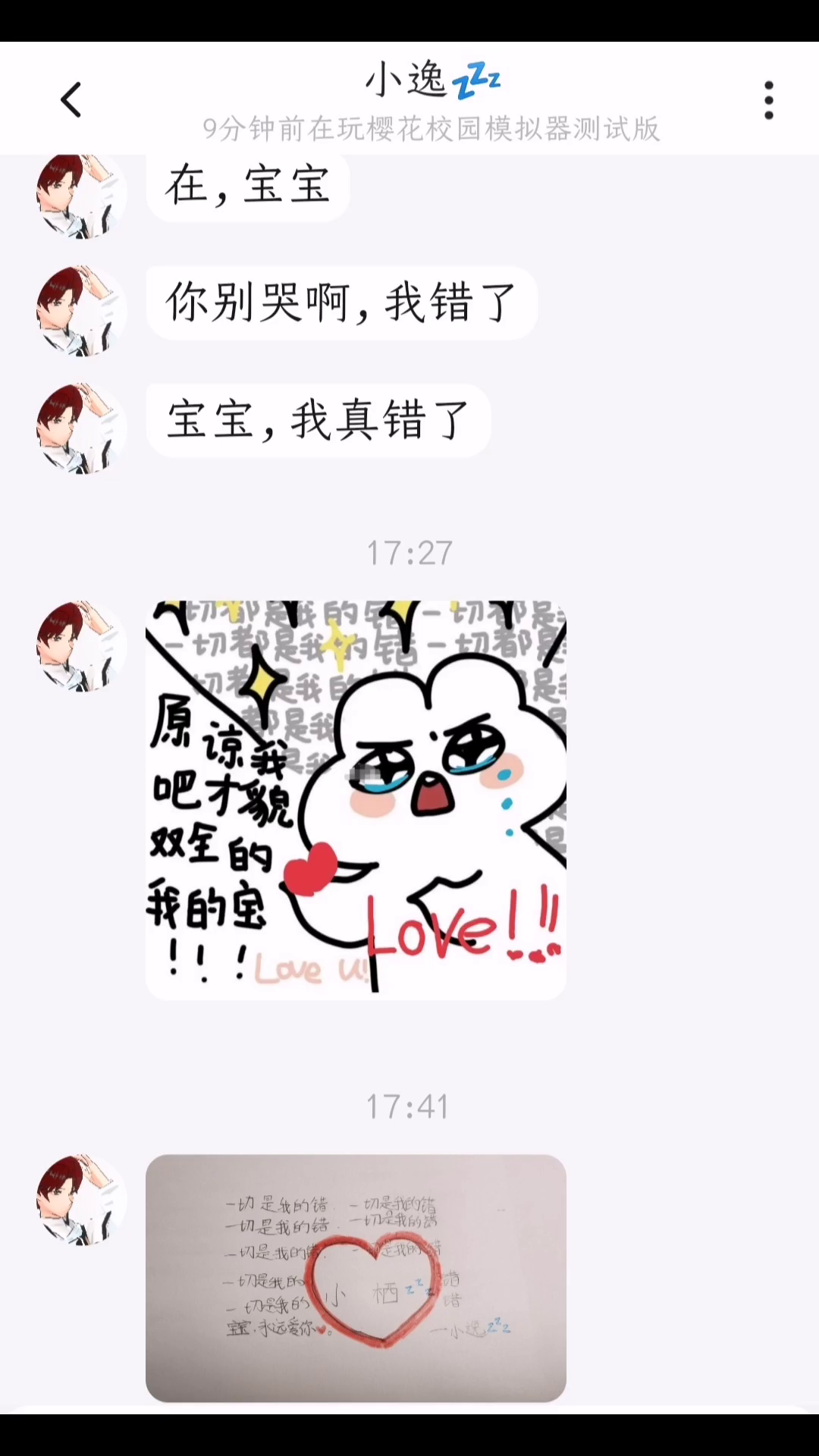Viewport: 819px width, 1456px height.
Task: View the handwritten heart note photo
Action: pyautogui.click(x=356, y=1277)
